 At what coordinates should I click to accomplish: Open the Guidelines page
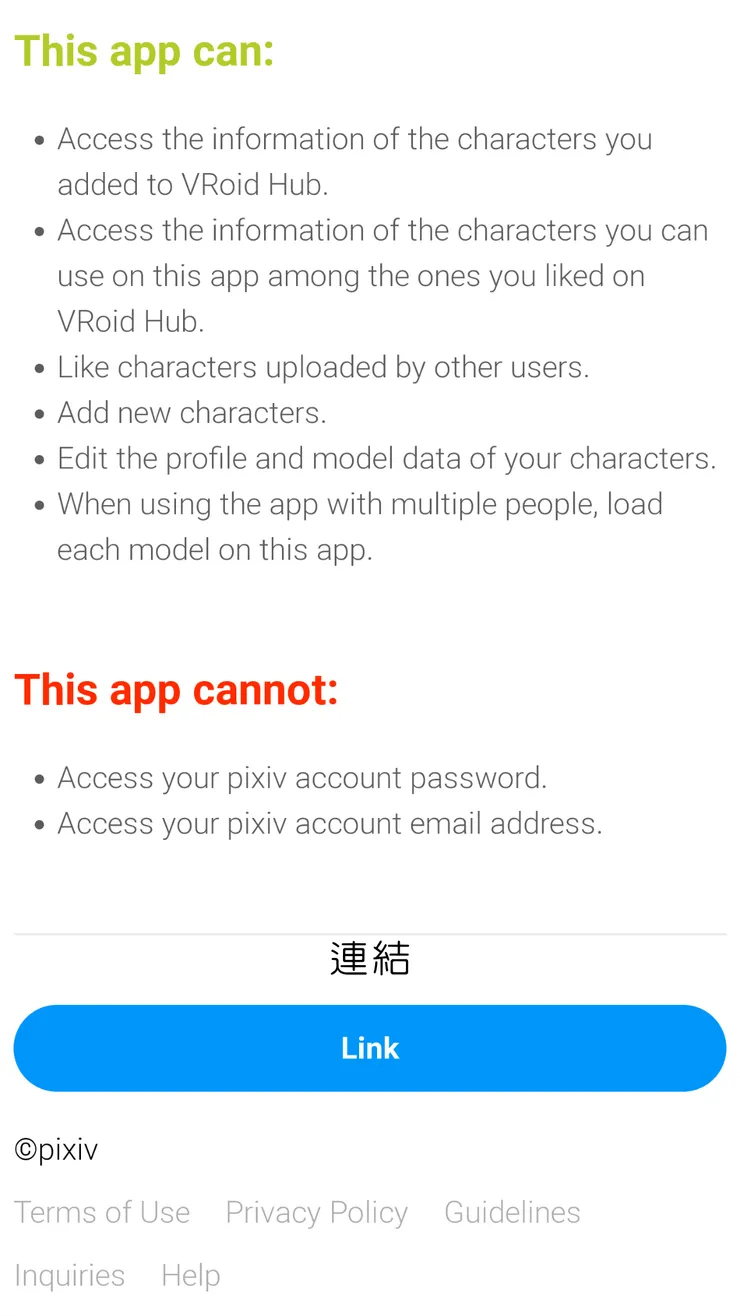[512, 1212]
